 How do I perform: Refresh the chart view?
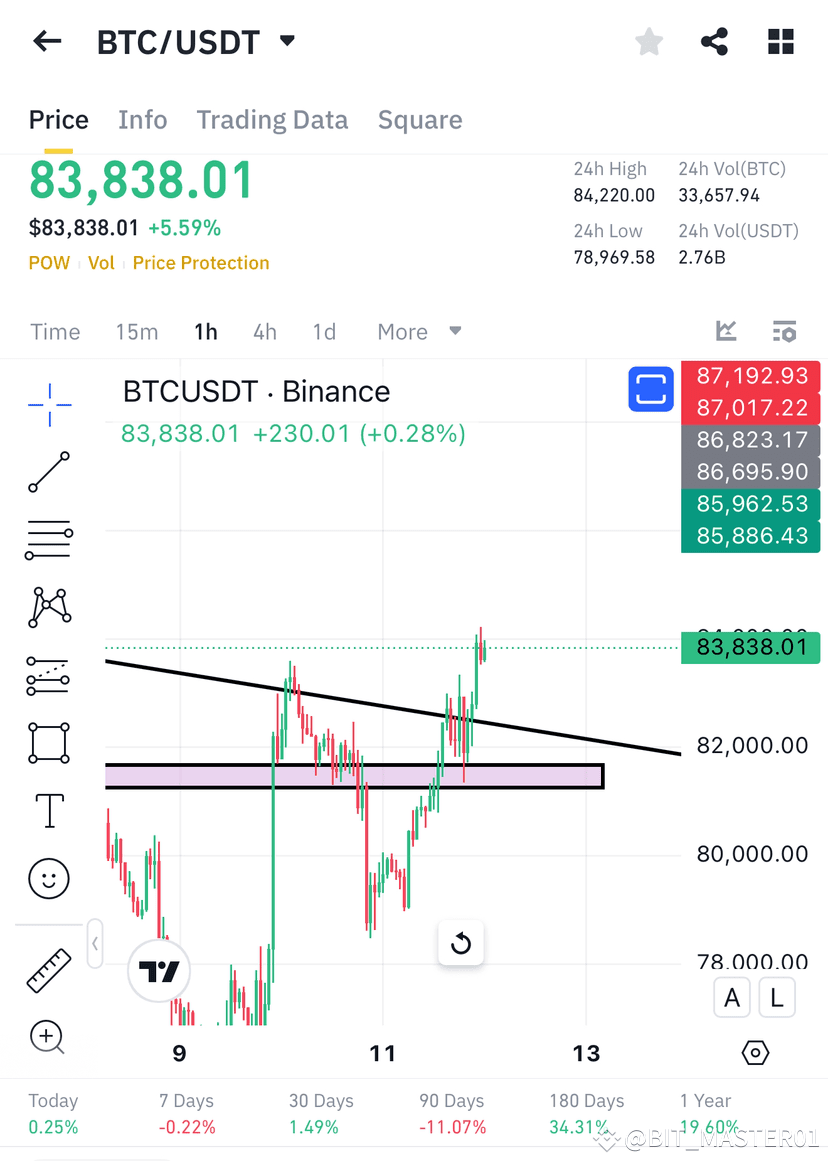coord(461,943)
